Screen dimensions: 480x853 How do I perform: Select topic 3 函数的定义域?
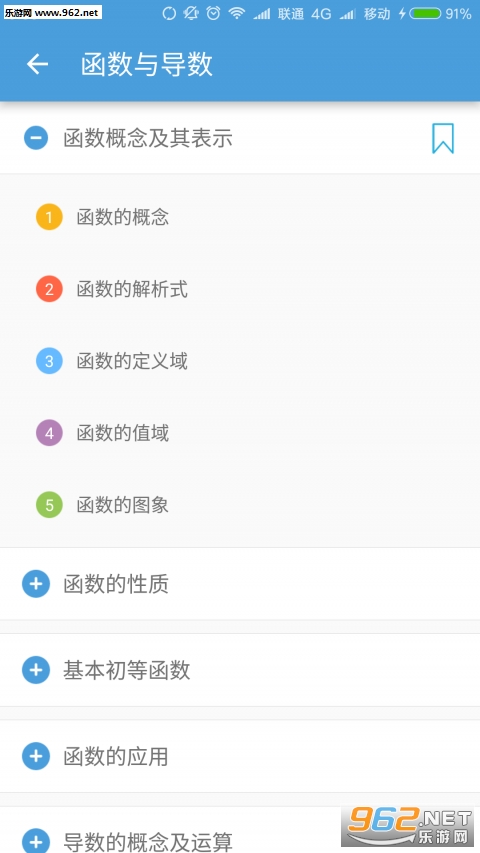point(240,361)
